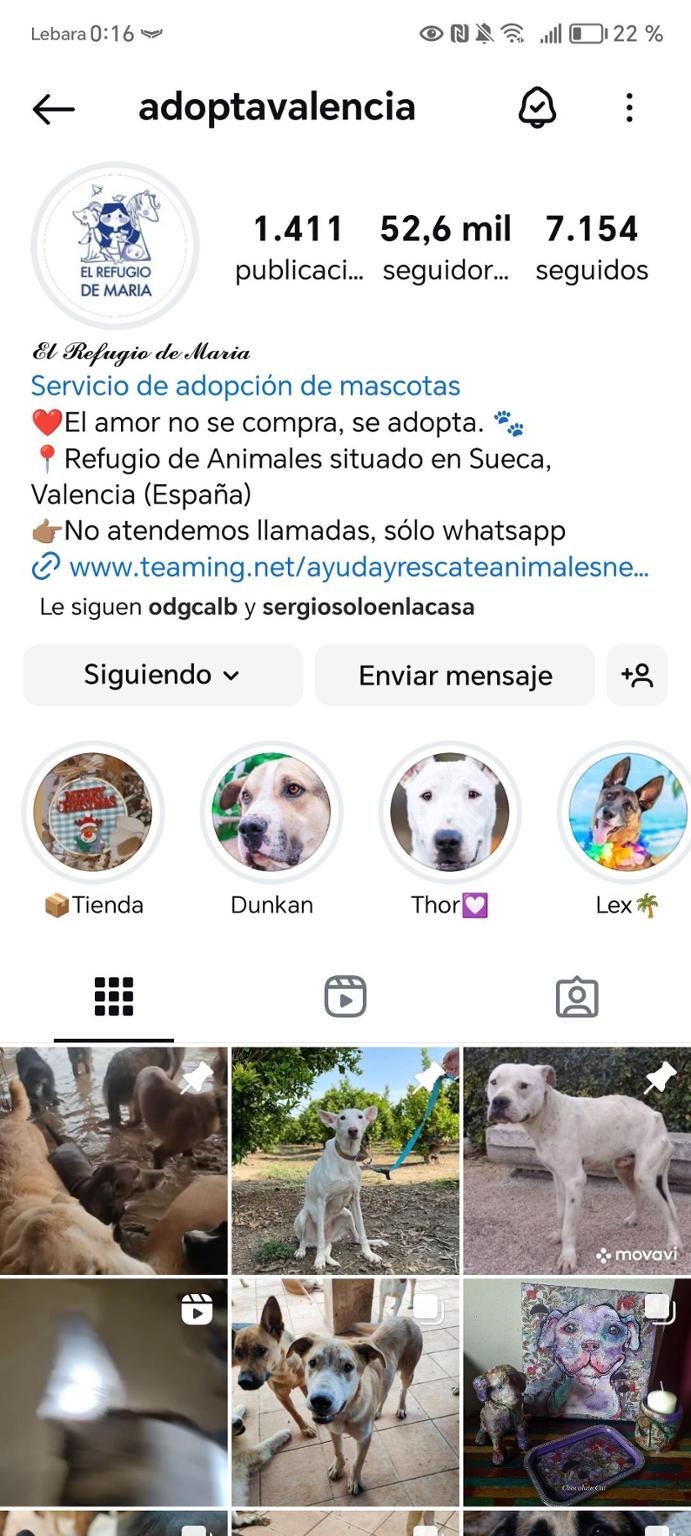Open the Servicio de adopción de mascotas category
Image resolution: width=691 pixels, height=1536 pixels.
pyautogui.click(x=245, y=386)
